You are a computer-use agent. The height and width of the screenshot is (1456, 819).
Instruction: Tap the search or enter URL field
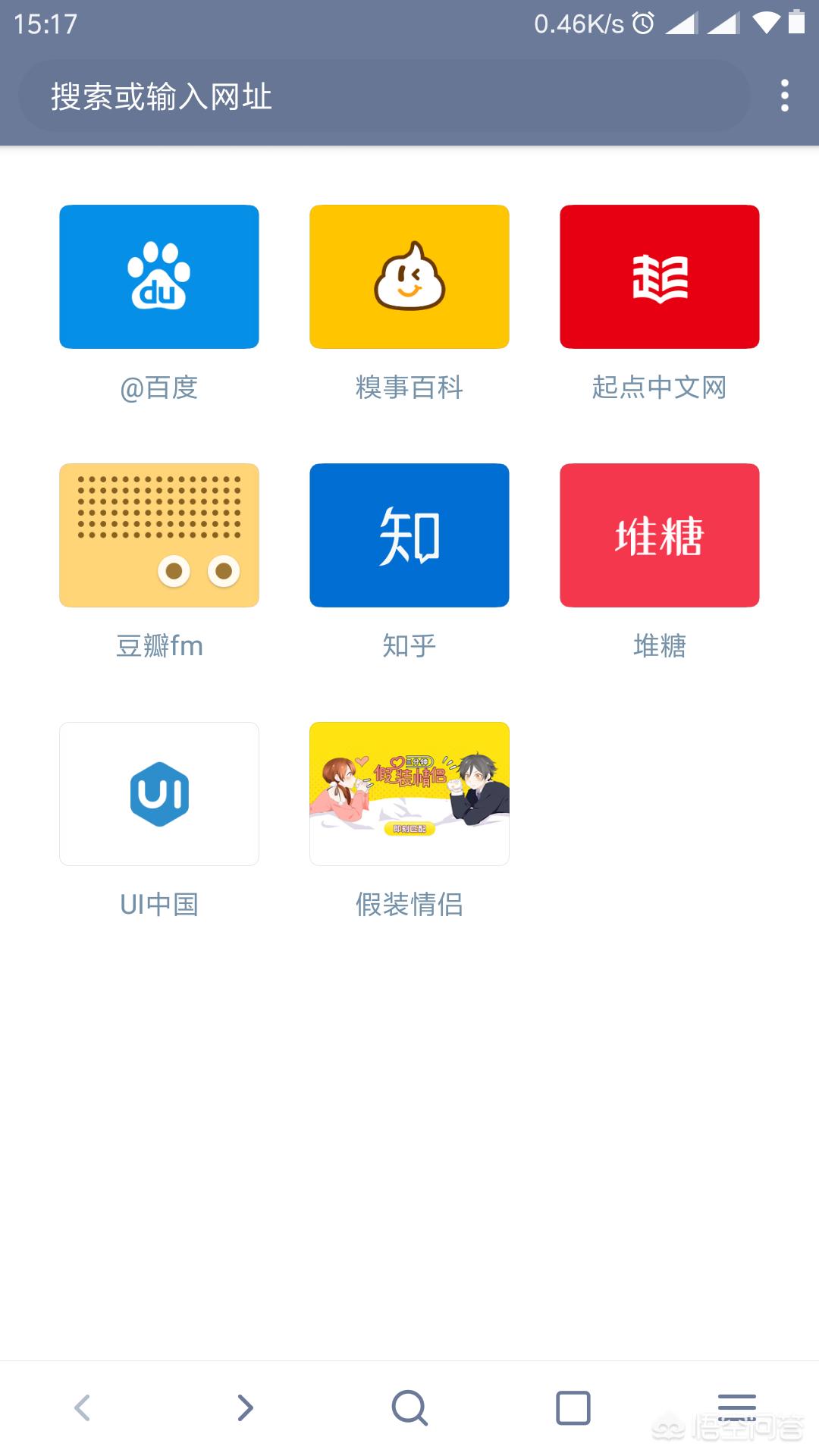[383, 96]
